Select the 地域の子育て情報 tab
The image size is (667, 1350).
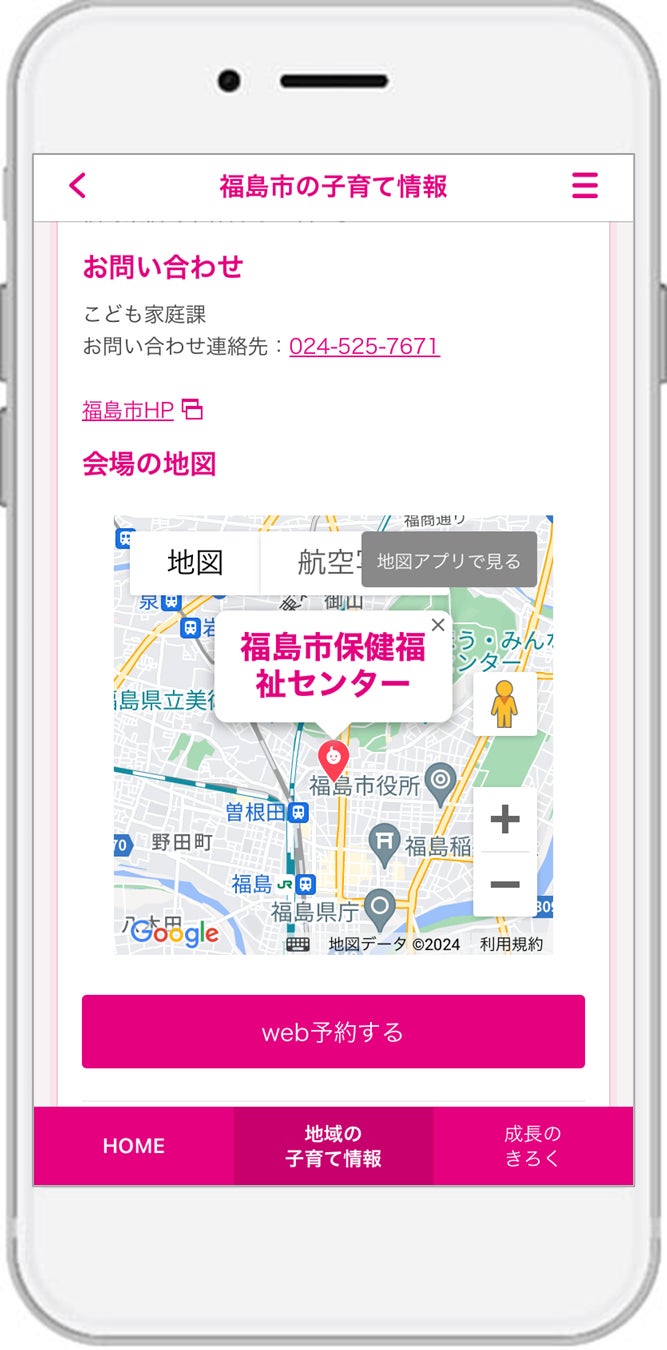click(x=334, y=1146)
